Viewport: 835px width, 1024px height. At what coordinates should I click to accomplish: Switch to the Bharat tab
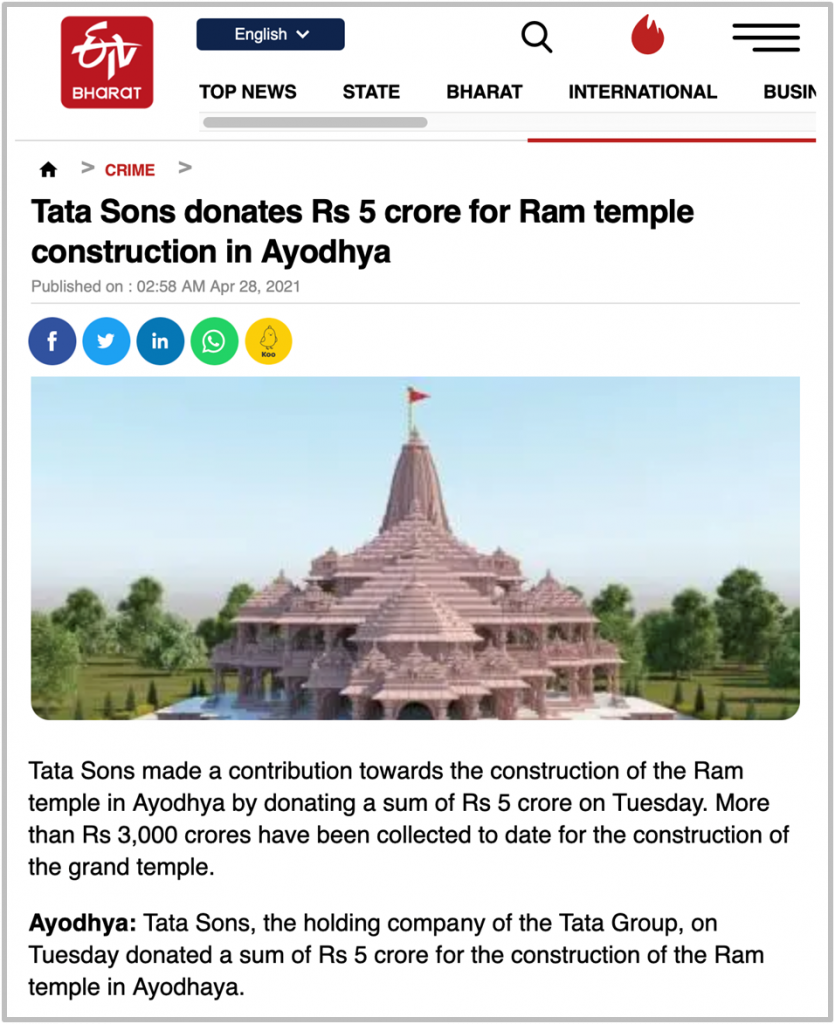(484, 92)
